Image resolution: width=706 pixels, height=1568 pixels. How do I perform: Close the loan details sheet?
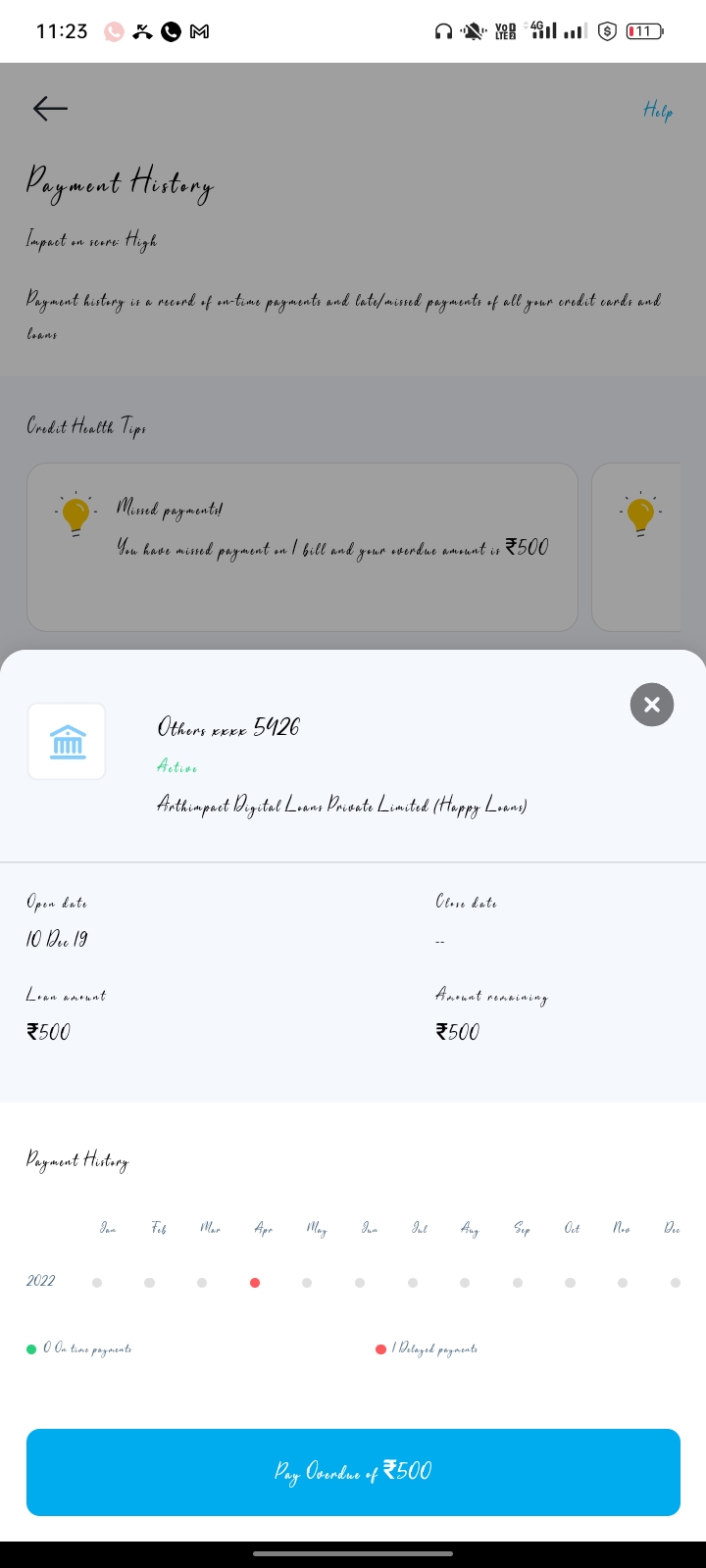click(652, 705)
